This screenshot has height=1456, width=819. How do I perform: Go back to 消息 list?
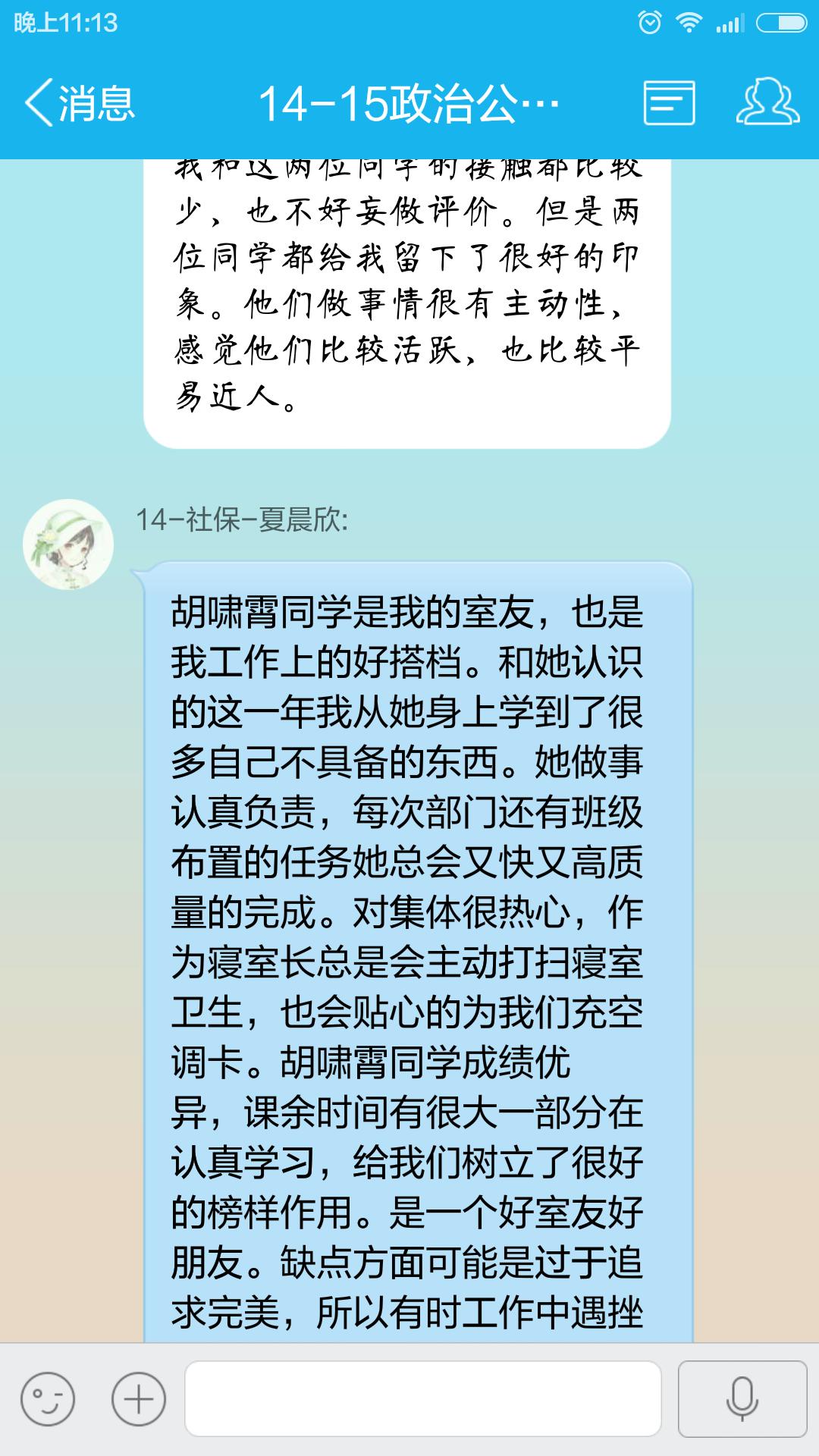pyautogui.click(x=80, y=103)
